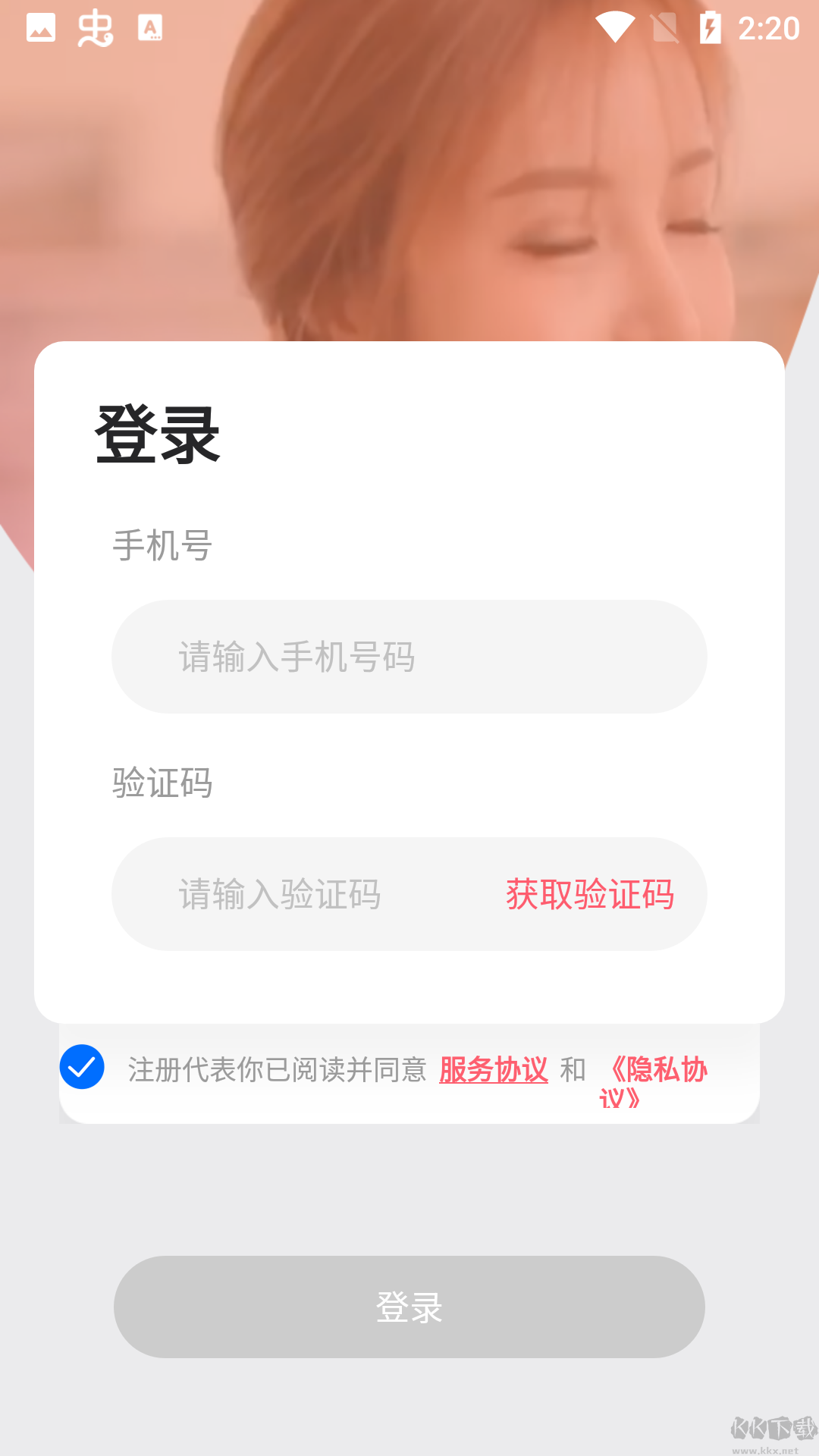This screenshot has height=1456, width=819.
Task: Tap the no-SIM indicator icon
Action: (x=664, y=27)
